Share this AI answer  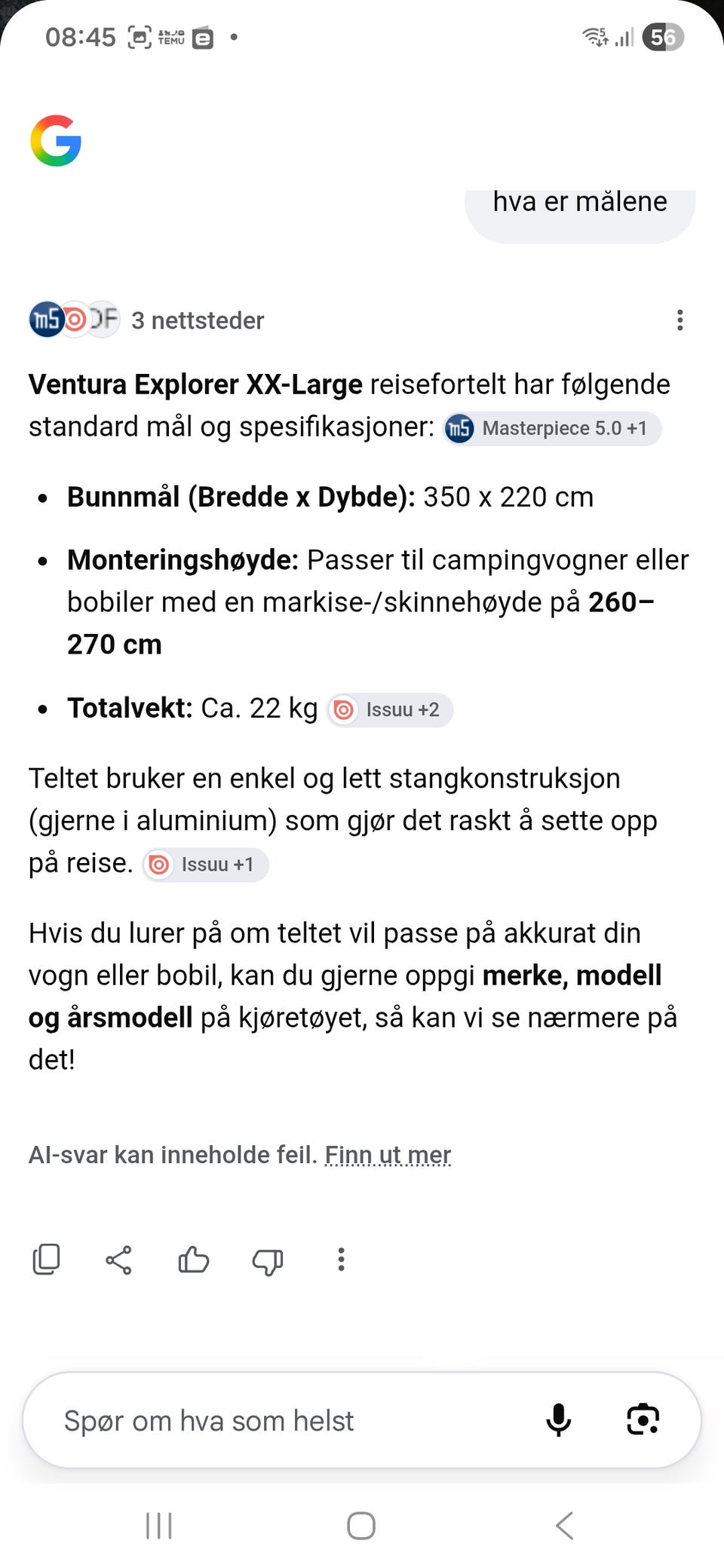tap(119, 1260)
